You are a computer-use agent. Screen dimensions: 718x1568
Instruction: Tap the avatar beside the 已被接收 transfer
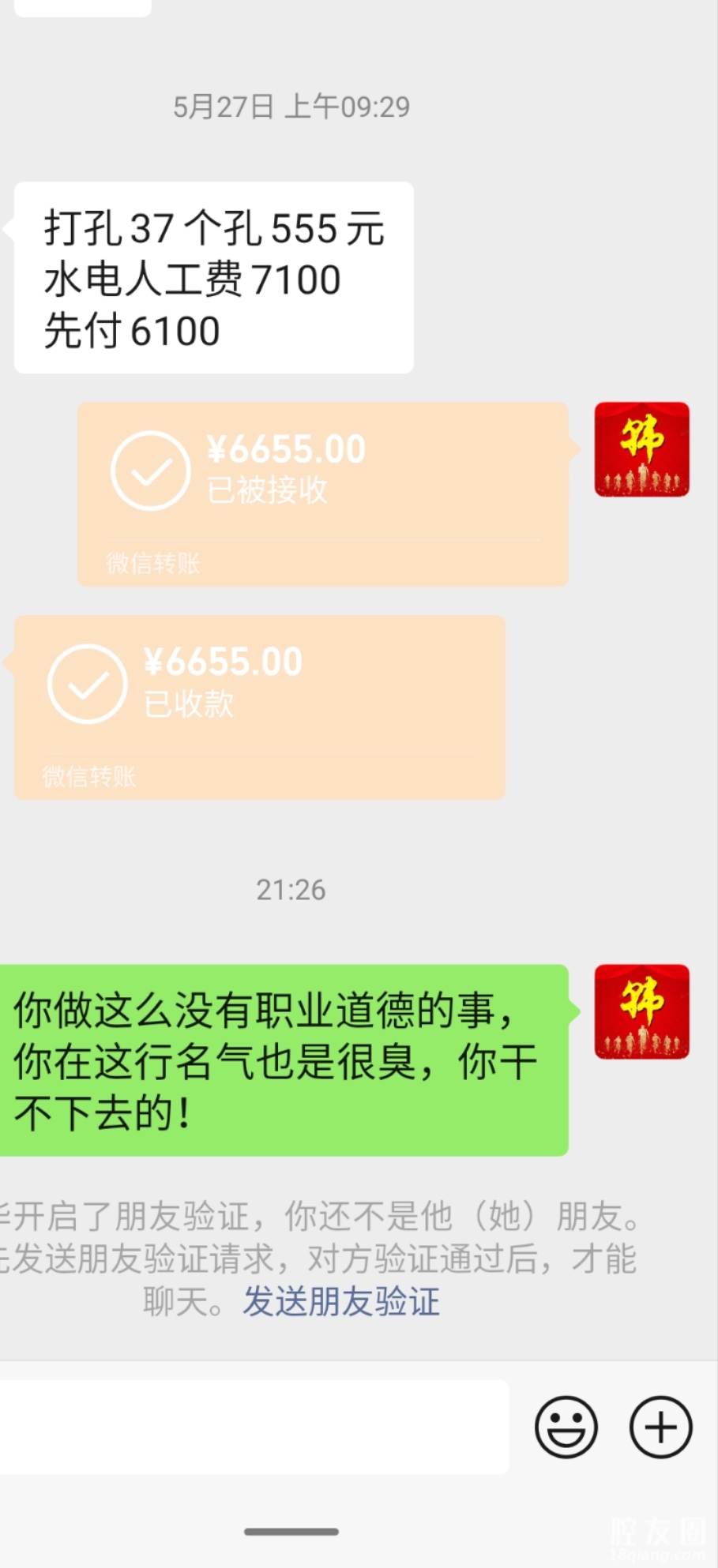point(641,449)
